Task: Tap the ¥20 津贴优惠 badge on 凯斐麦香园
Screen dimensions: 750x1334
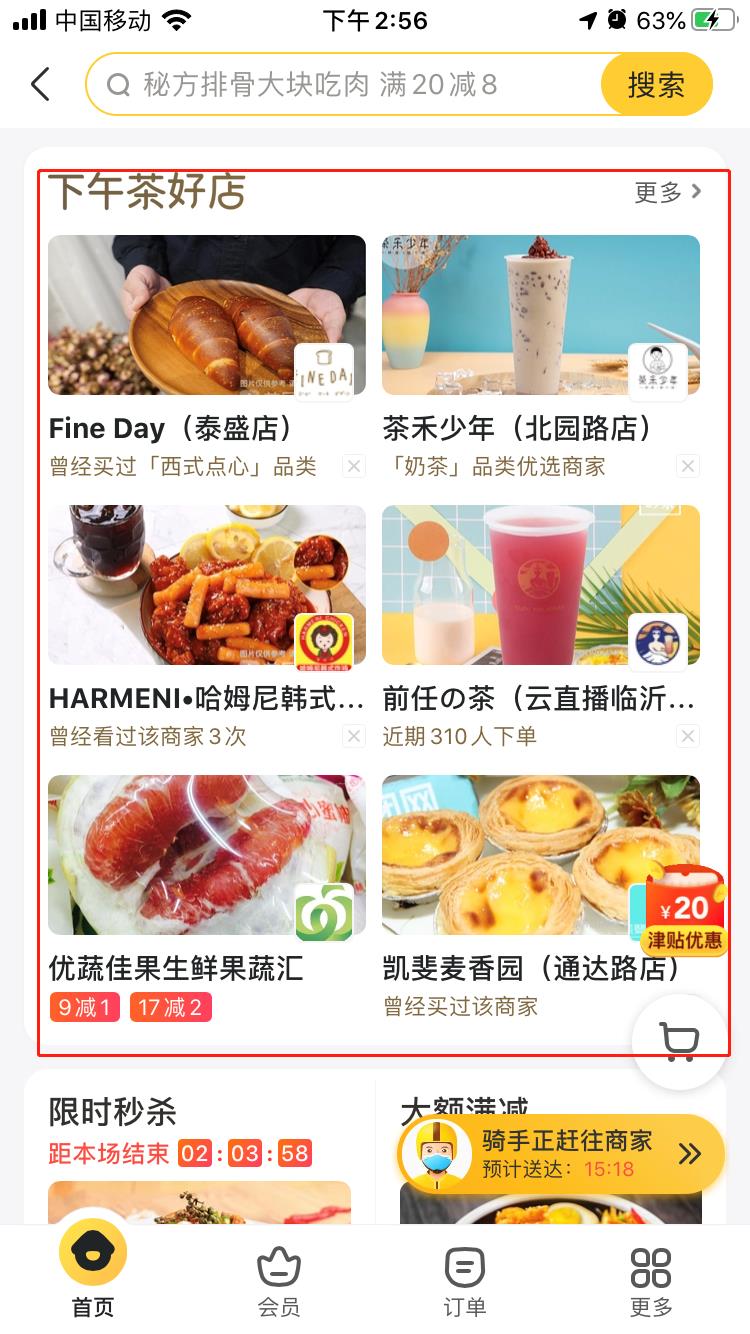Action: pyautogui.click(x=683, y=911)
